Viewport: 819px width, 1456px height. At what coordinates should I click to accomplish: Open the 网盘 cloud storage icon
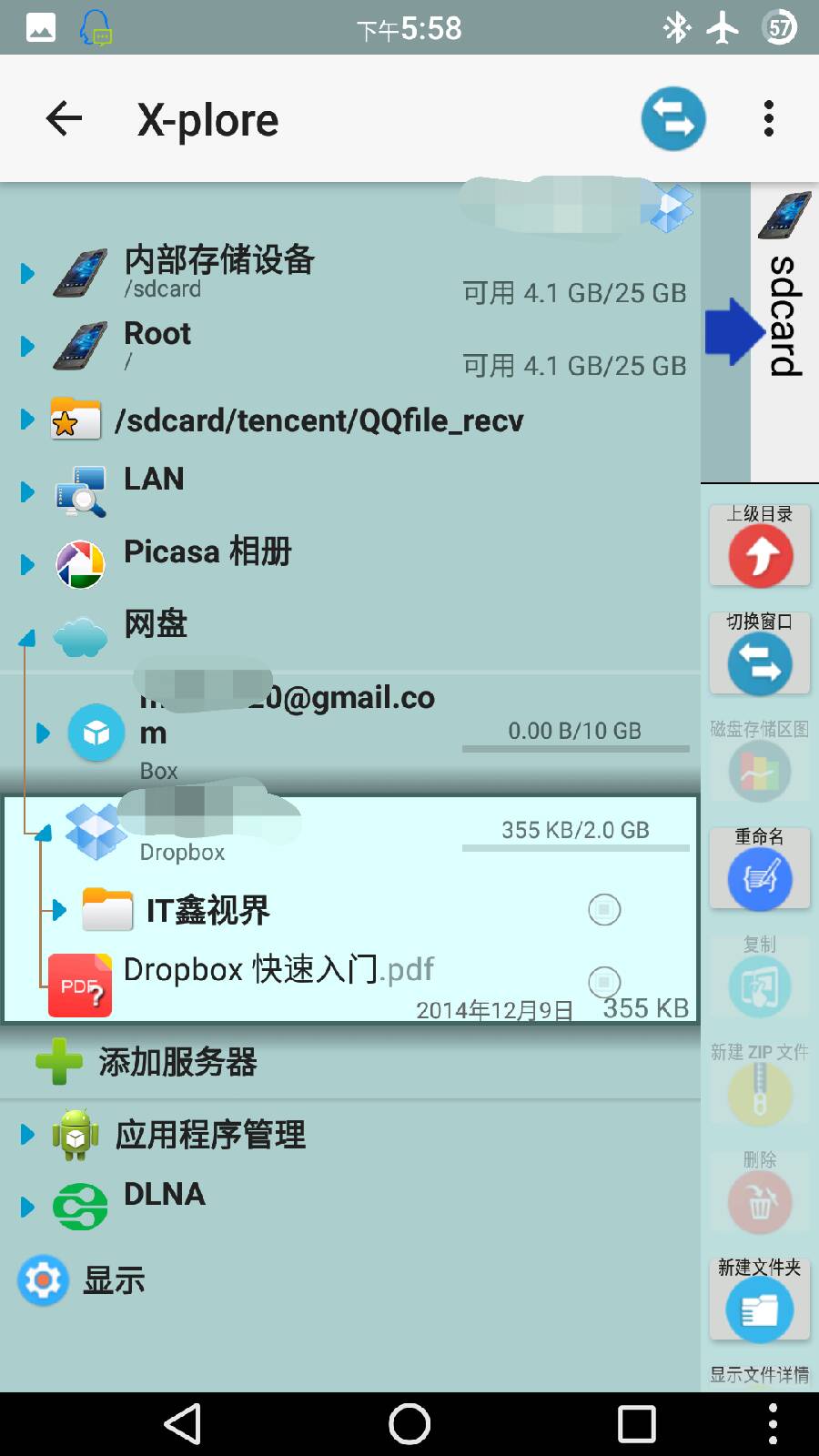[x=82, y=637]
